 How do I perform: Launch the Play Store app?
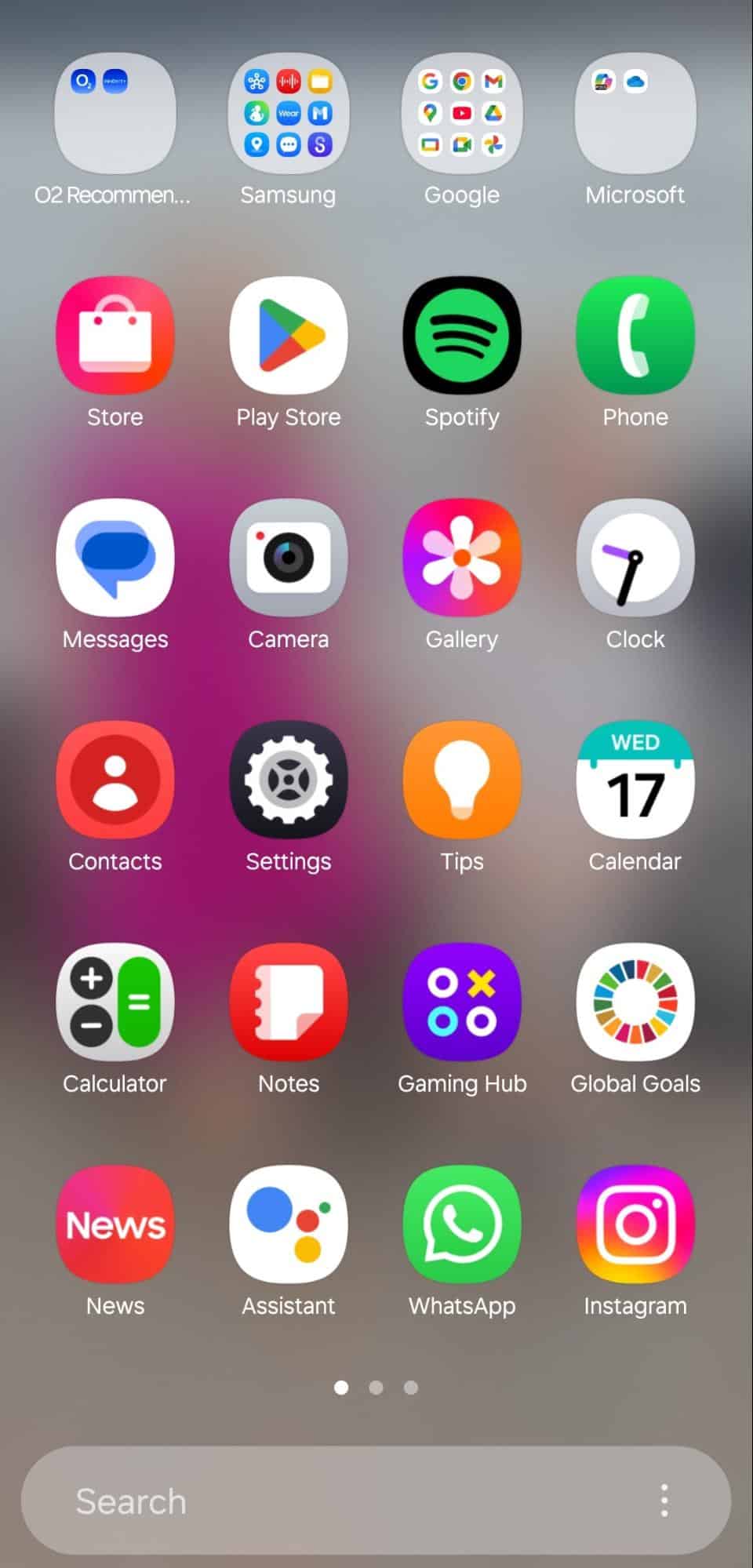pyautogui.click(x=288, y=335)
